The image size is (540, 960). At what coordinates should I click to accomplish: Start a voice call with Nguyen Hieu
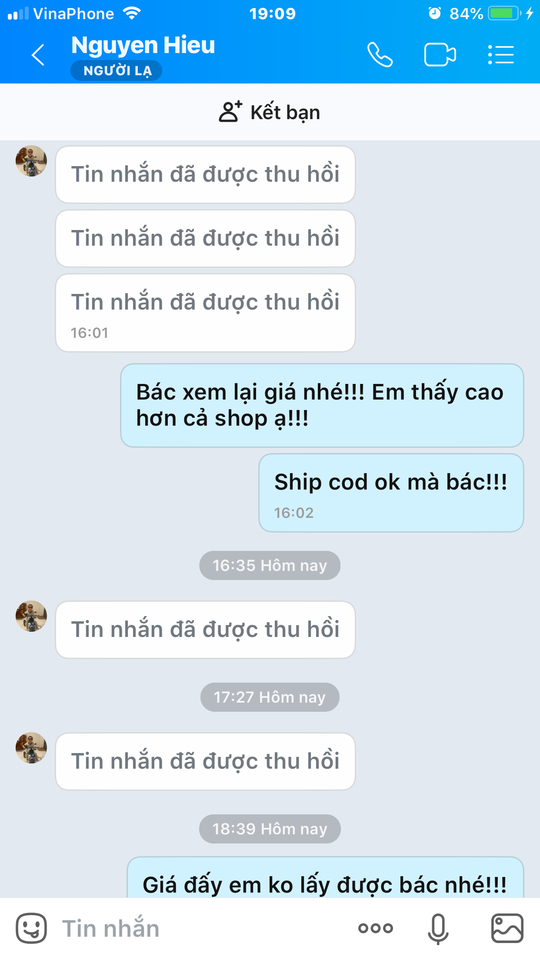pyautogui.click(x=380, y=55)
